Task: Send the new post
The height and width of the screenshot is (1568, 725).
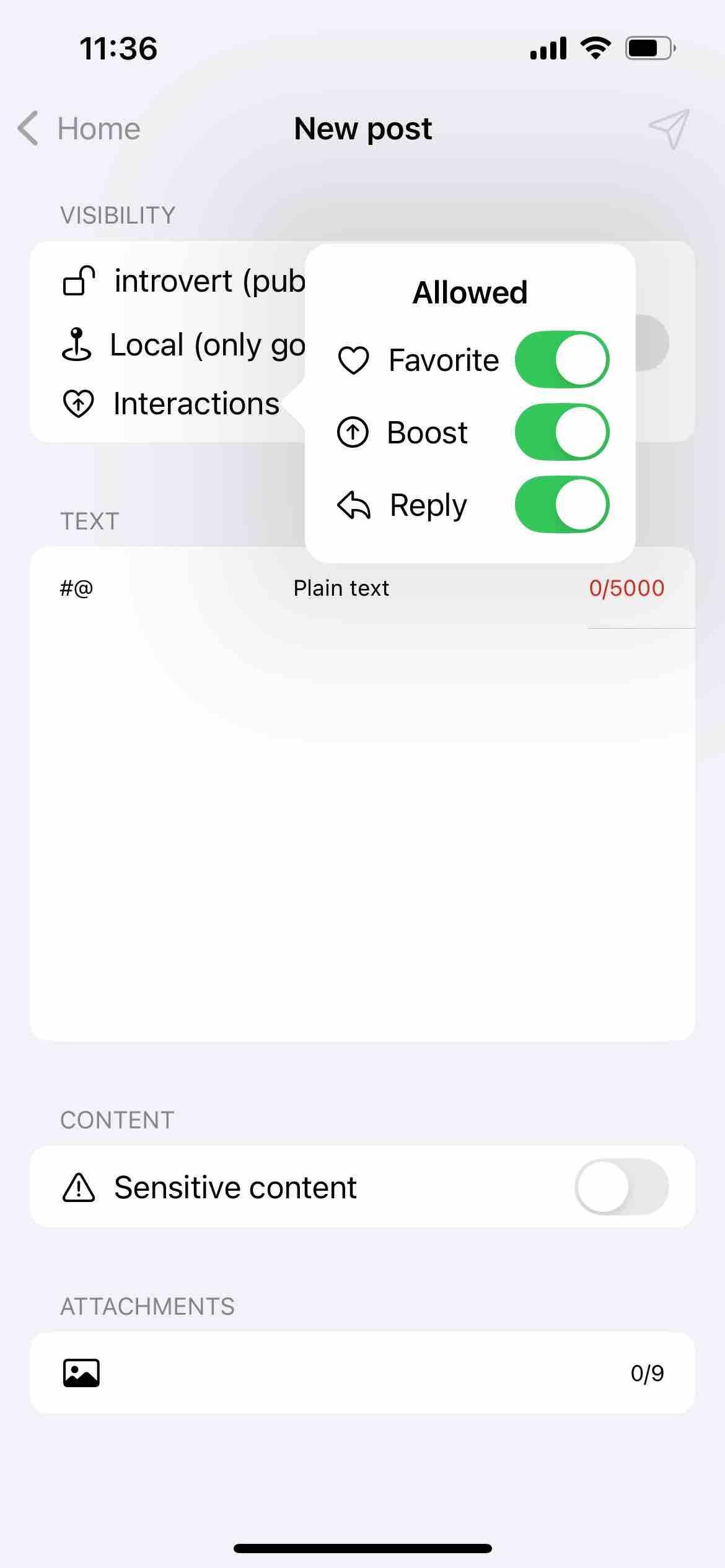Action: click(669, 129)
